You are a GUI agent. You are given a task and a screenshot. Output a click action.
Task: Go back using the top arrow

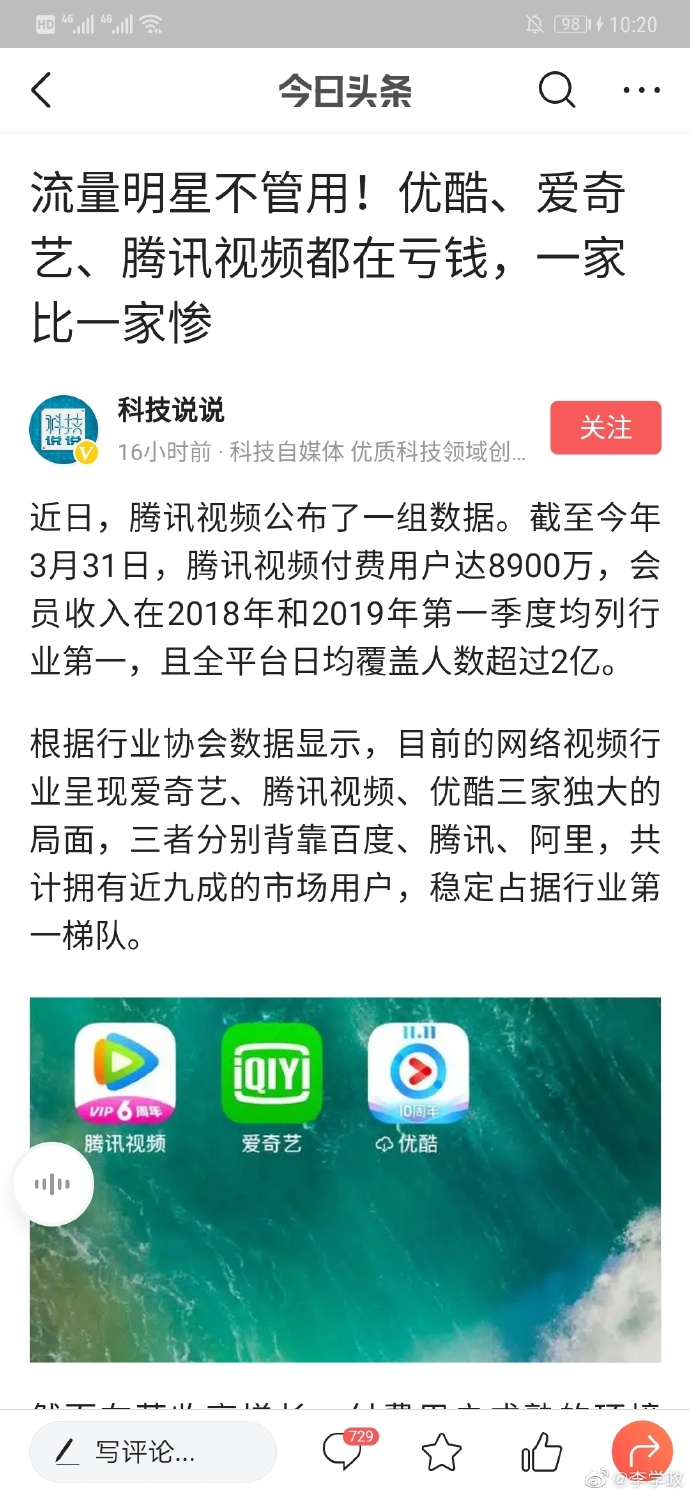tap(42, 91)
